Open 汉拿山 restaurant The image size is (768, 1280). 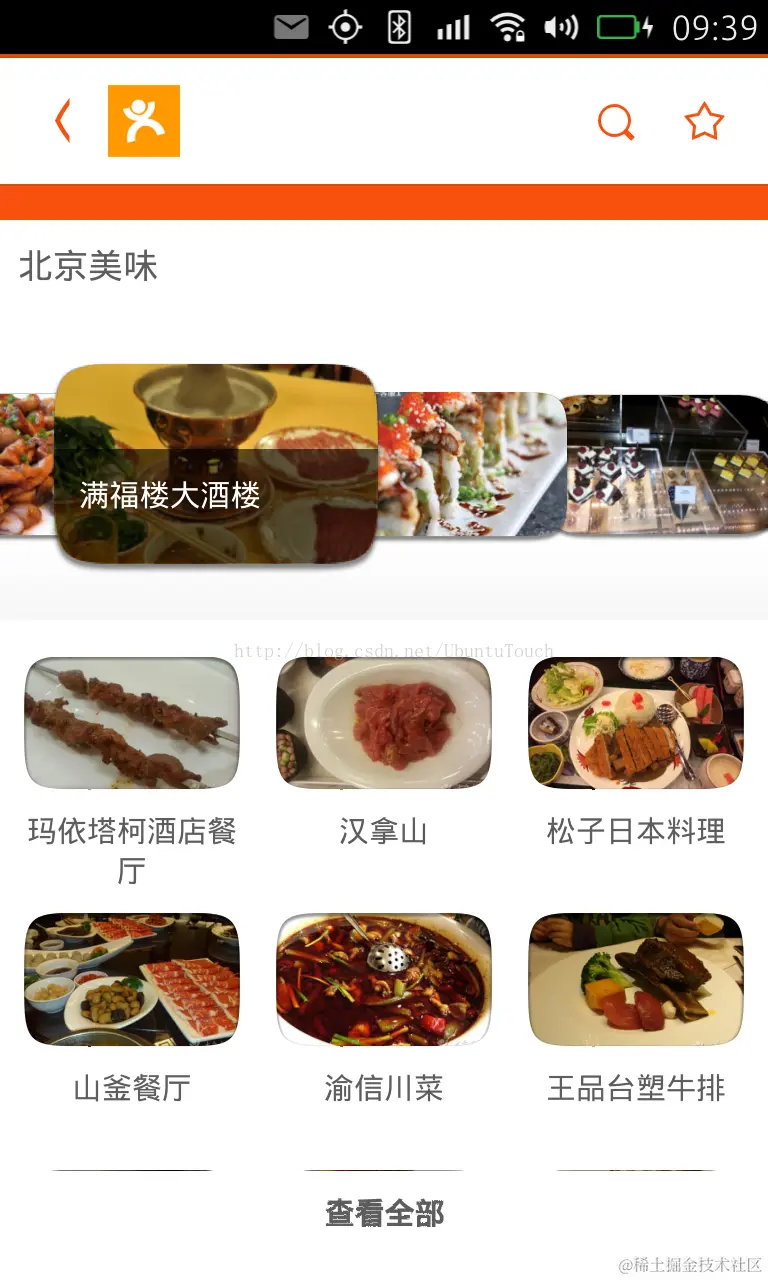pos(384,723)
